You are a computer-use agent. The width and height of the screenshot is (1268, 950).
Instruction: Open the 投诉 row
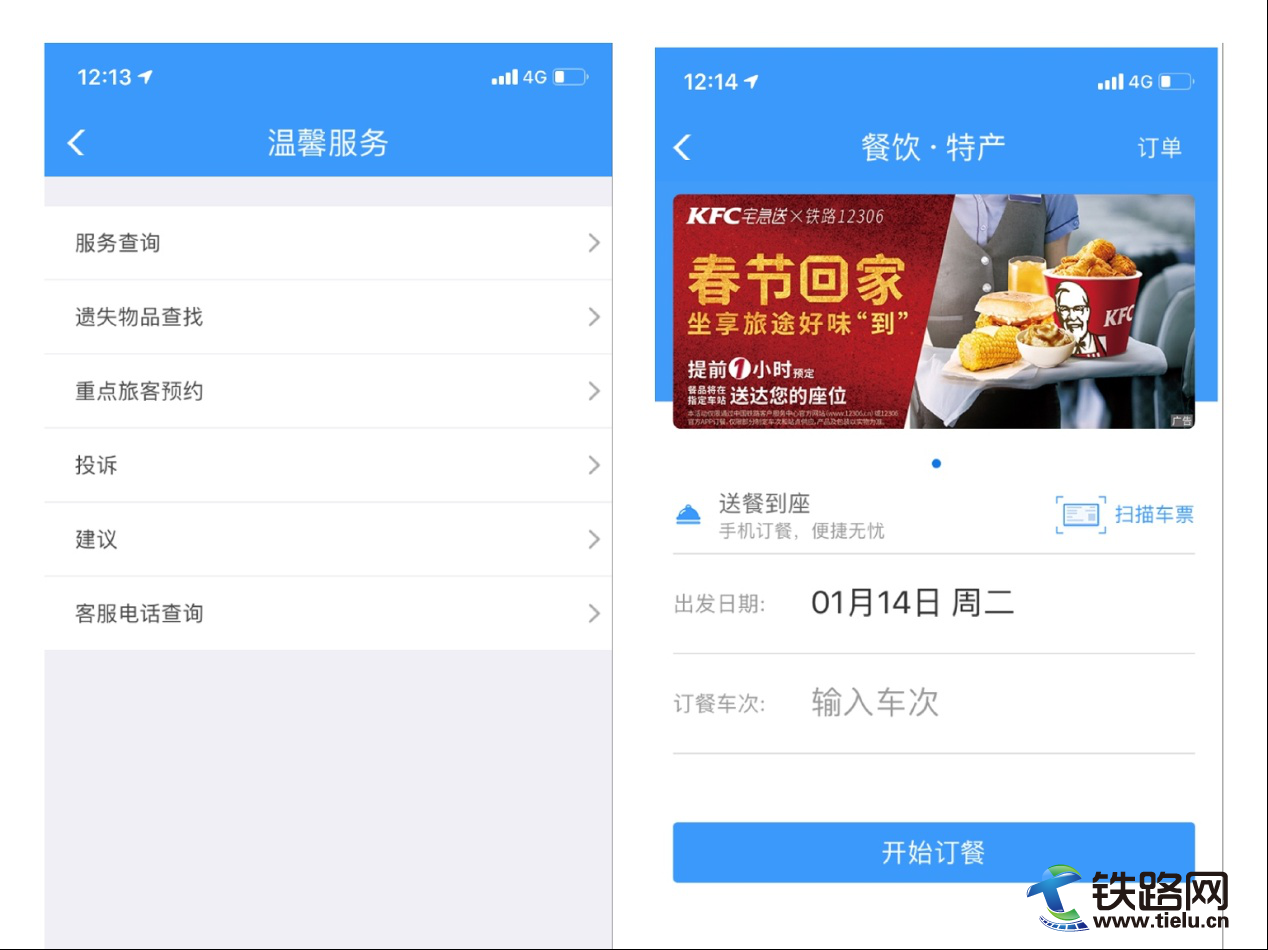pyautogui.click(x=327, y=465)
